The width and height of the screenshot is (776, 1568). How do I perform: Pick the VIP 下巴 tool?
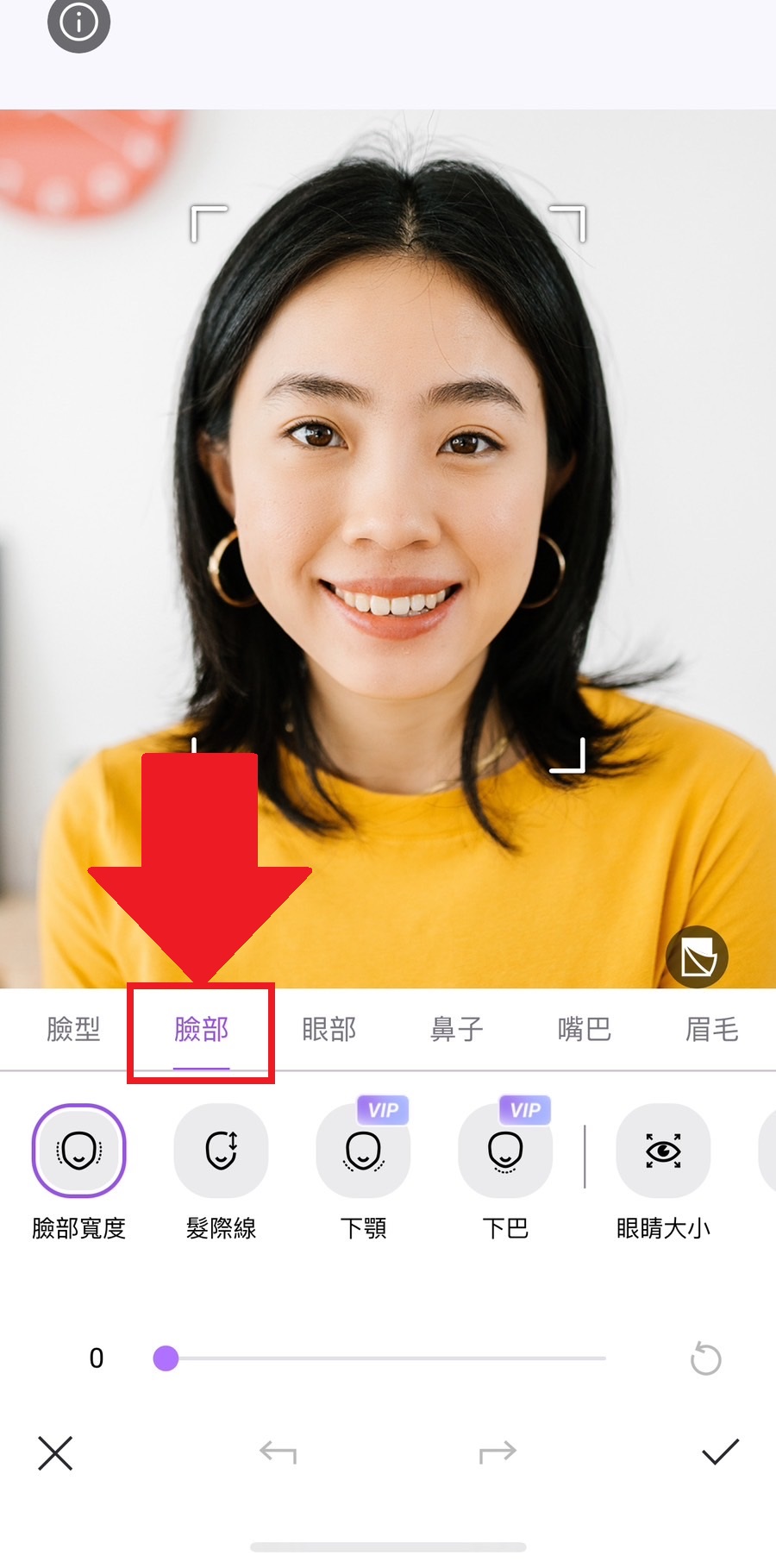pos(505,1151)
